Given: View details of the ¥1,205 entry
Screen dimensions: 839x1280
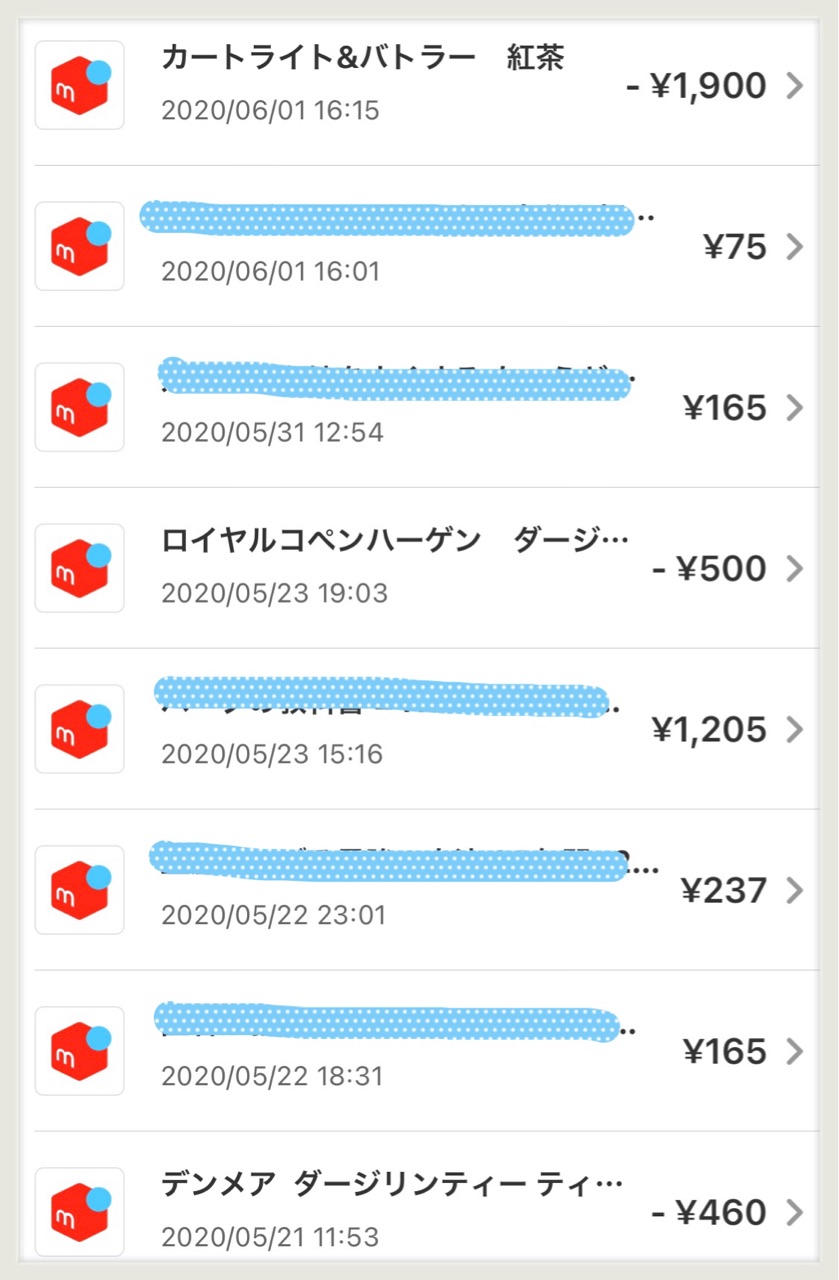Looking at the screenshot, I should point(420,729).
